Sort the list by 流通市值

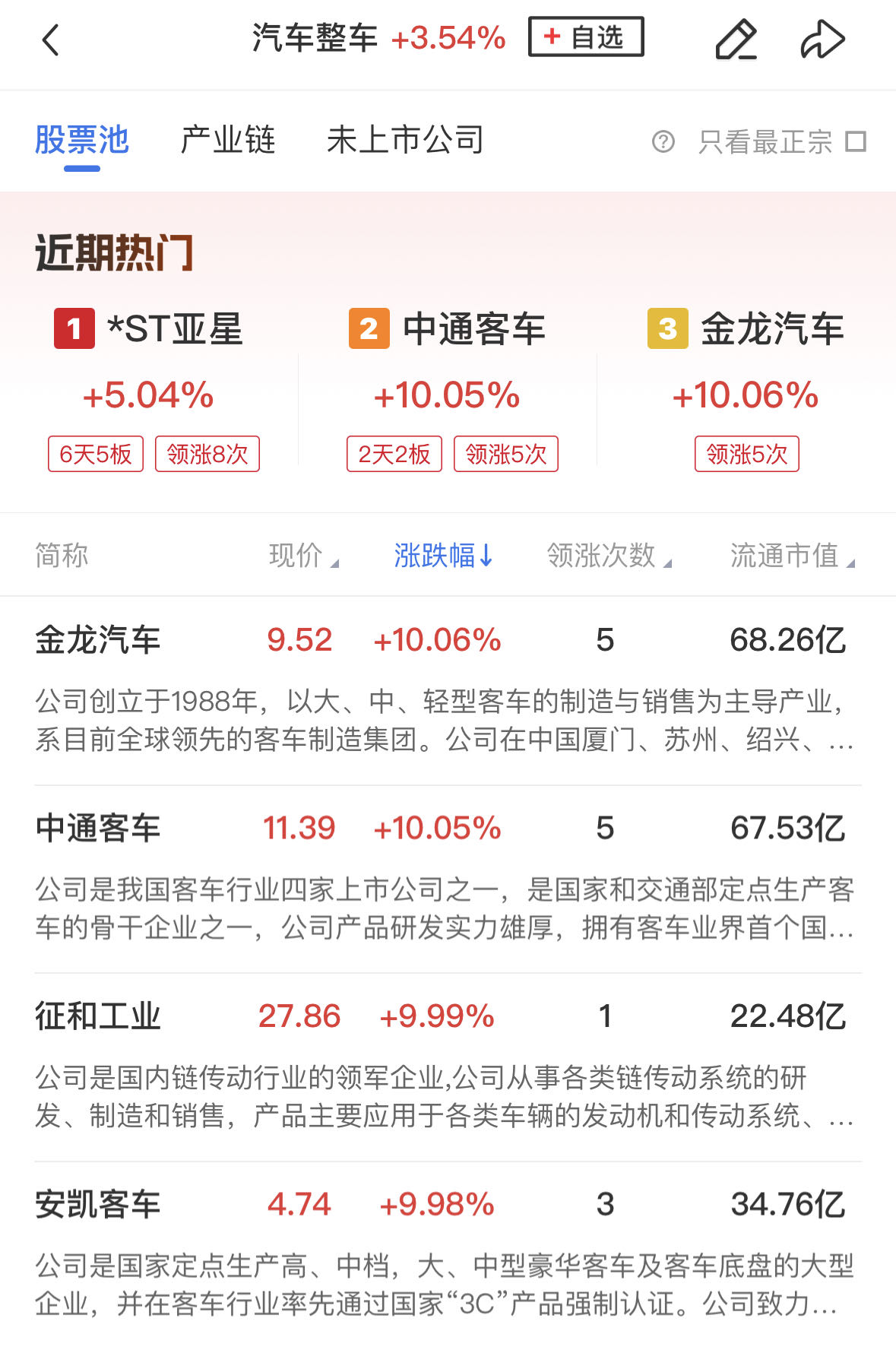(x=791, y=556)
